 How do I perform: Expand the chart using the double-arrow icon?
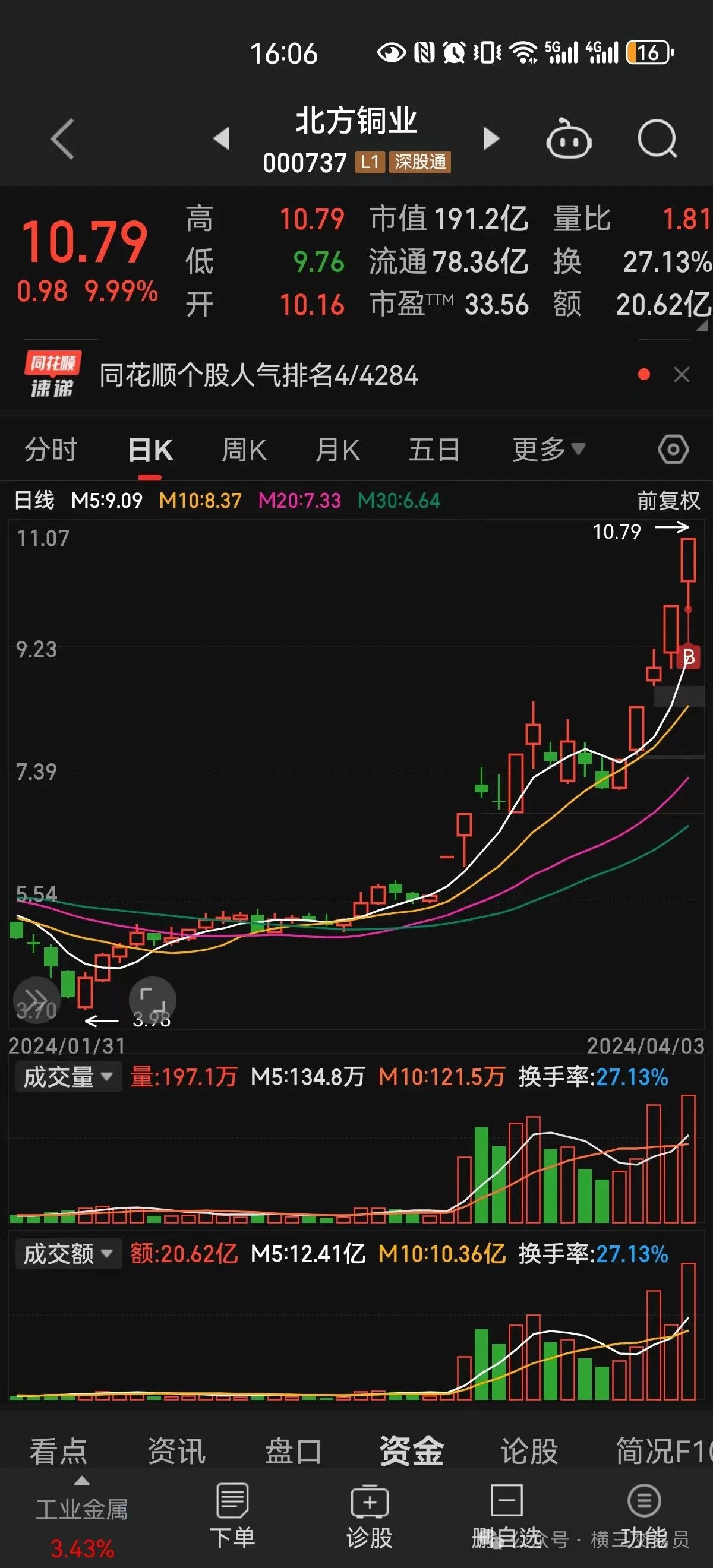pyautogui.click(x=36, y=1000)
